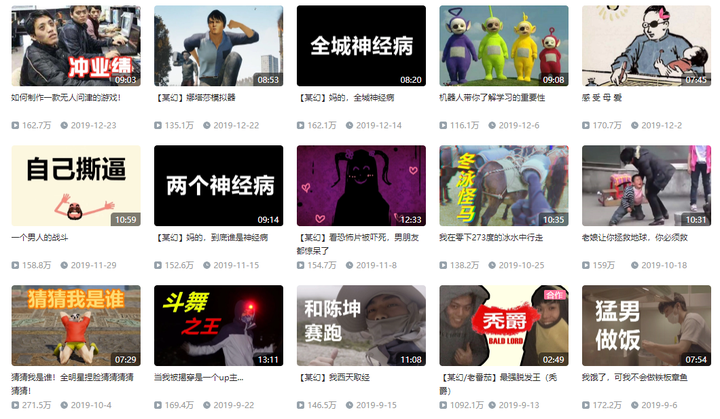
Task: Open the 全城神经病 video dated 2019-12-14
Action: tap(361, 46)
